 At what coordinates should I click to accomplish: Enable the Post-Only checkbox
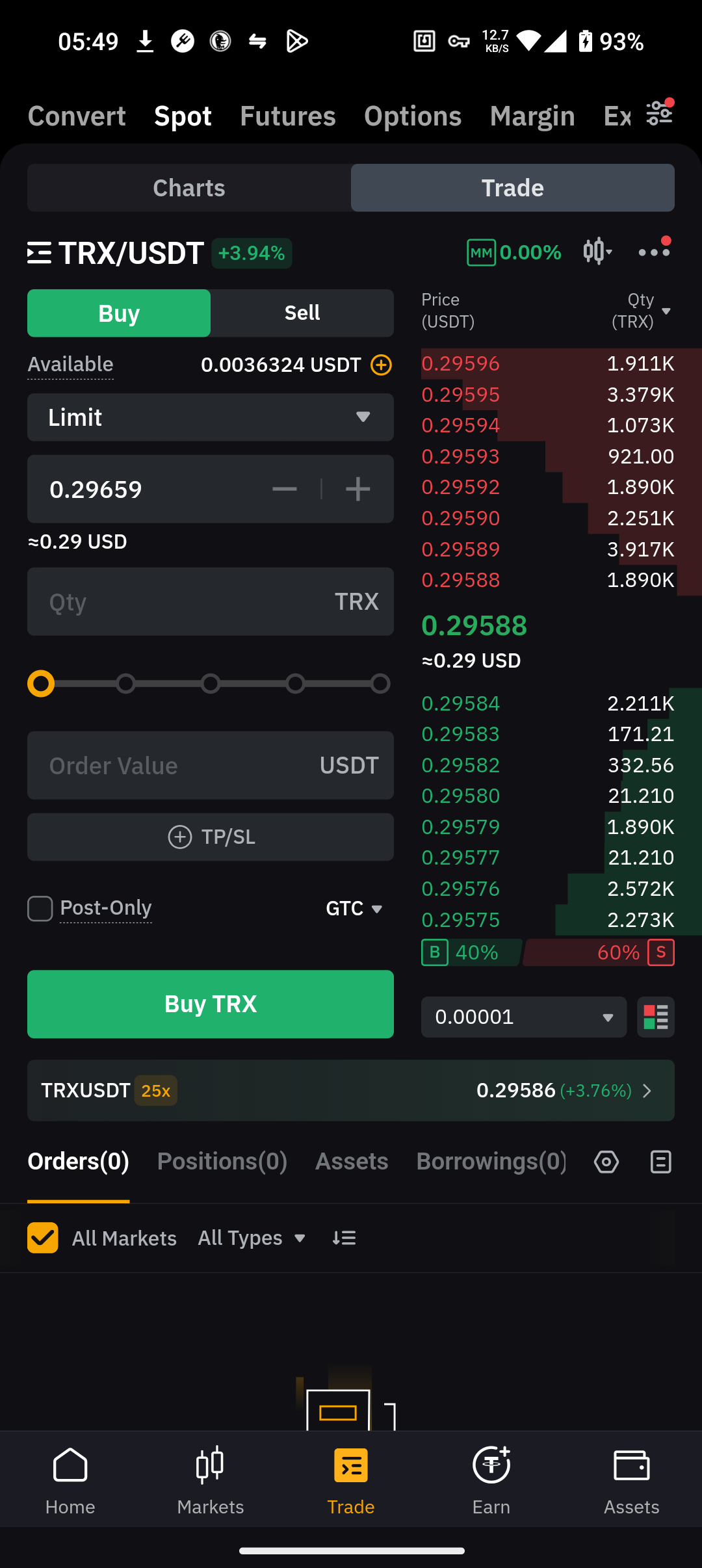click(x=40, y=908)
